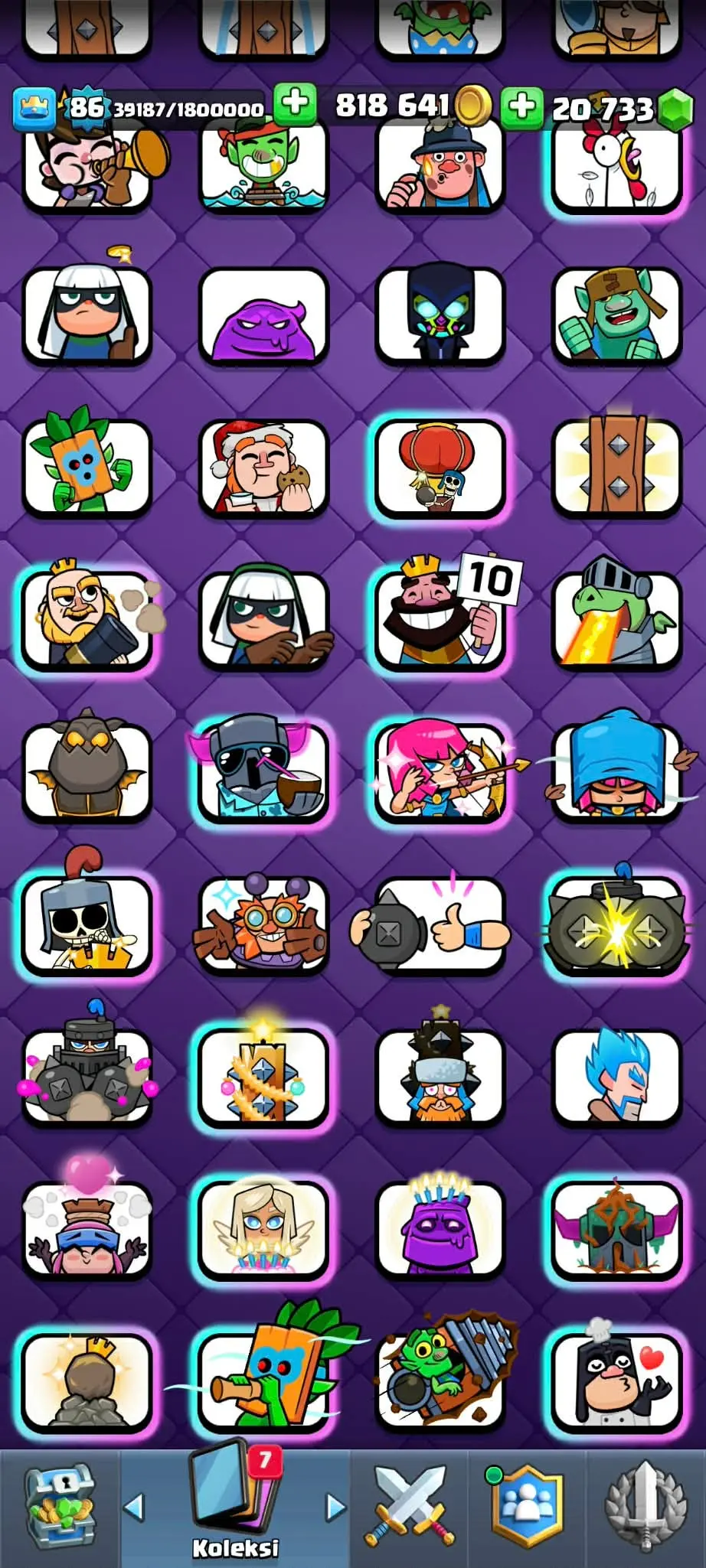
Task: Select the Santa eating cookie emote
Action: [x=263, y=467]
